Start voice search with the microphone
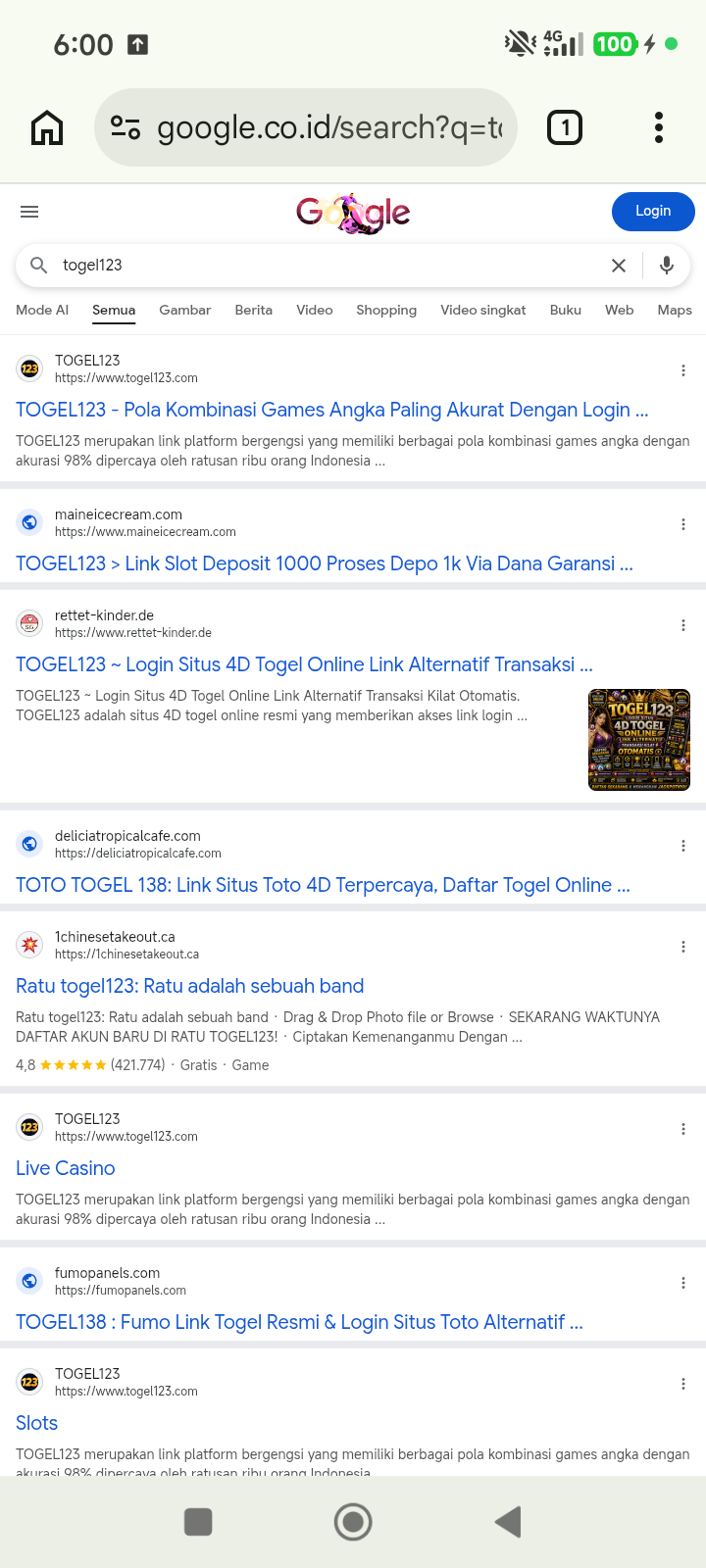 pos(667,266)
